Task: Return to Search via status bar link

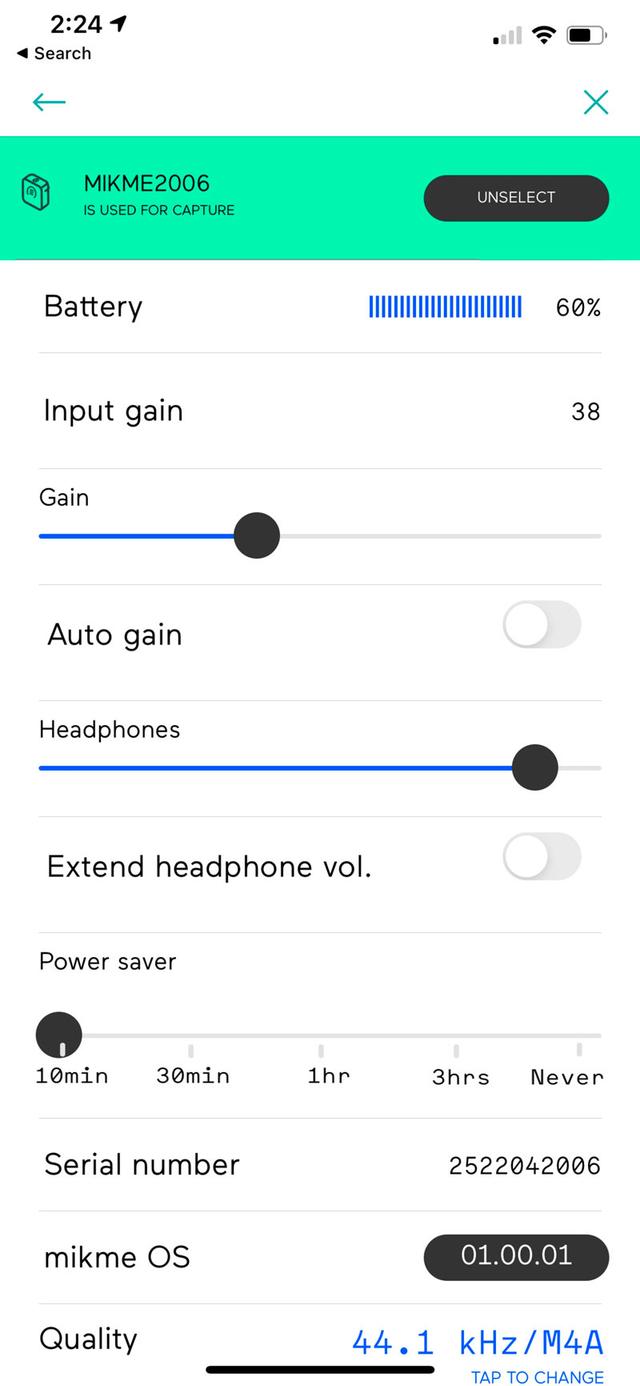Action: pyautogui.click(x=54, y=54)
